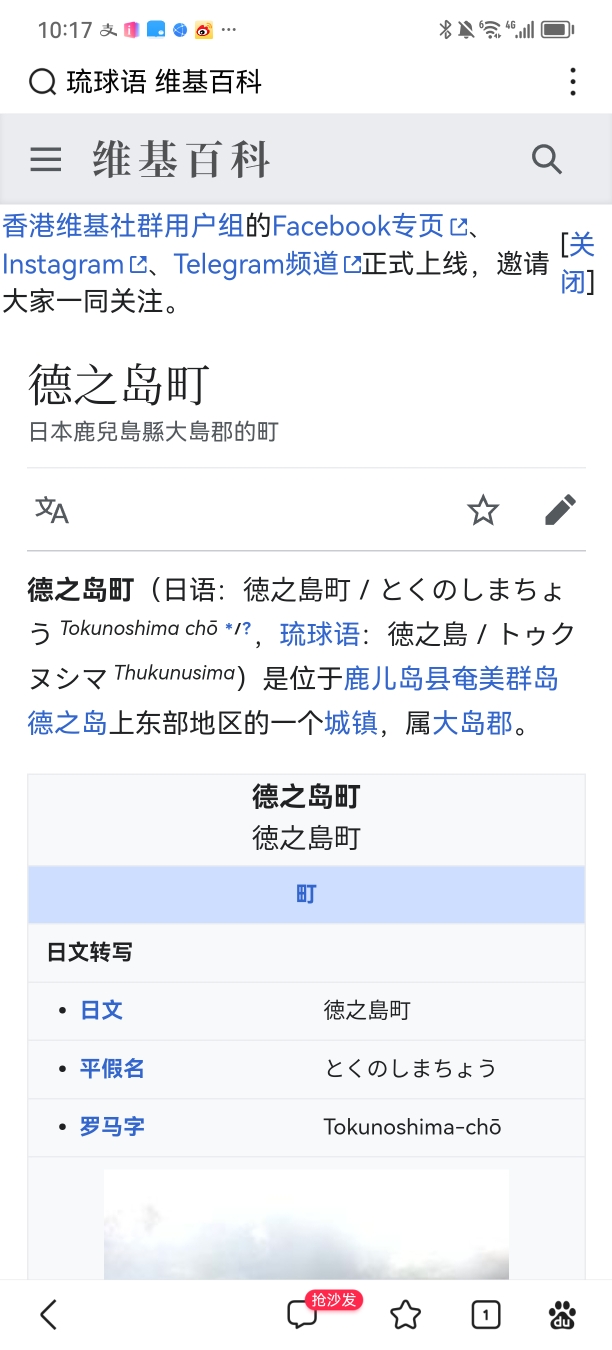612x1350 pixels.
Task: Go back with the browser back arrow
Action: (x=48, y=1314)
